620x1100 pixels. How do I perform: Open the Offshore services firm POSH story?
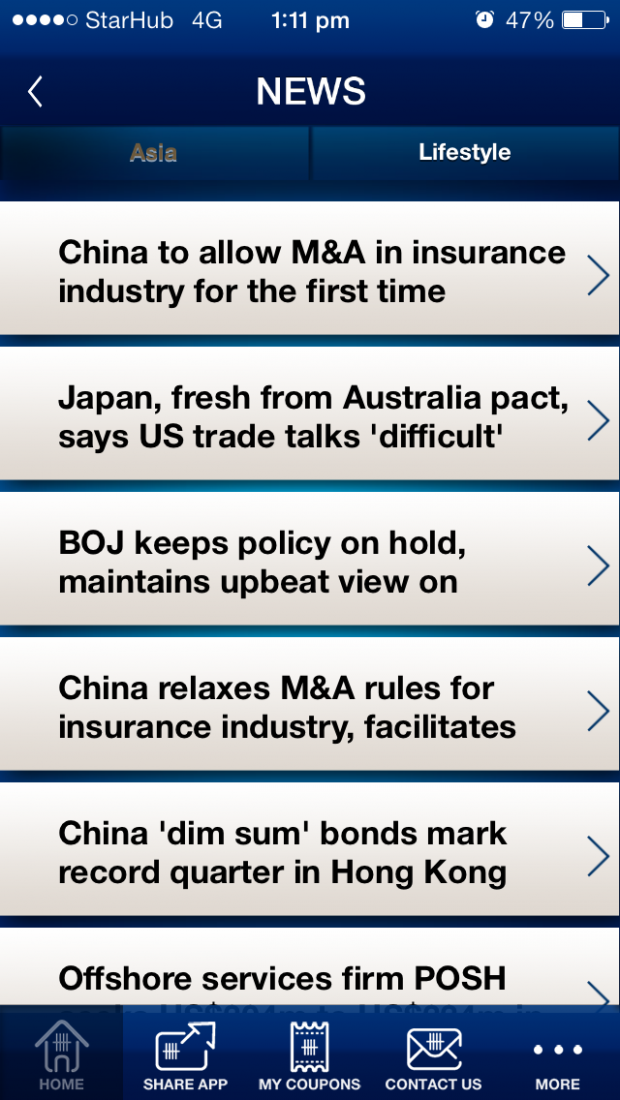[x=310, y=975]
